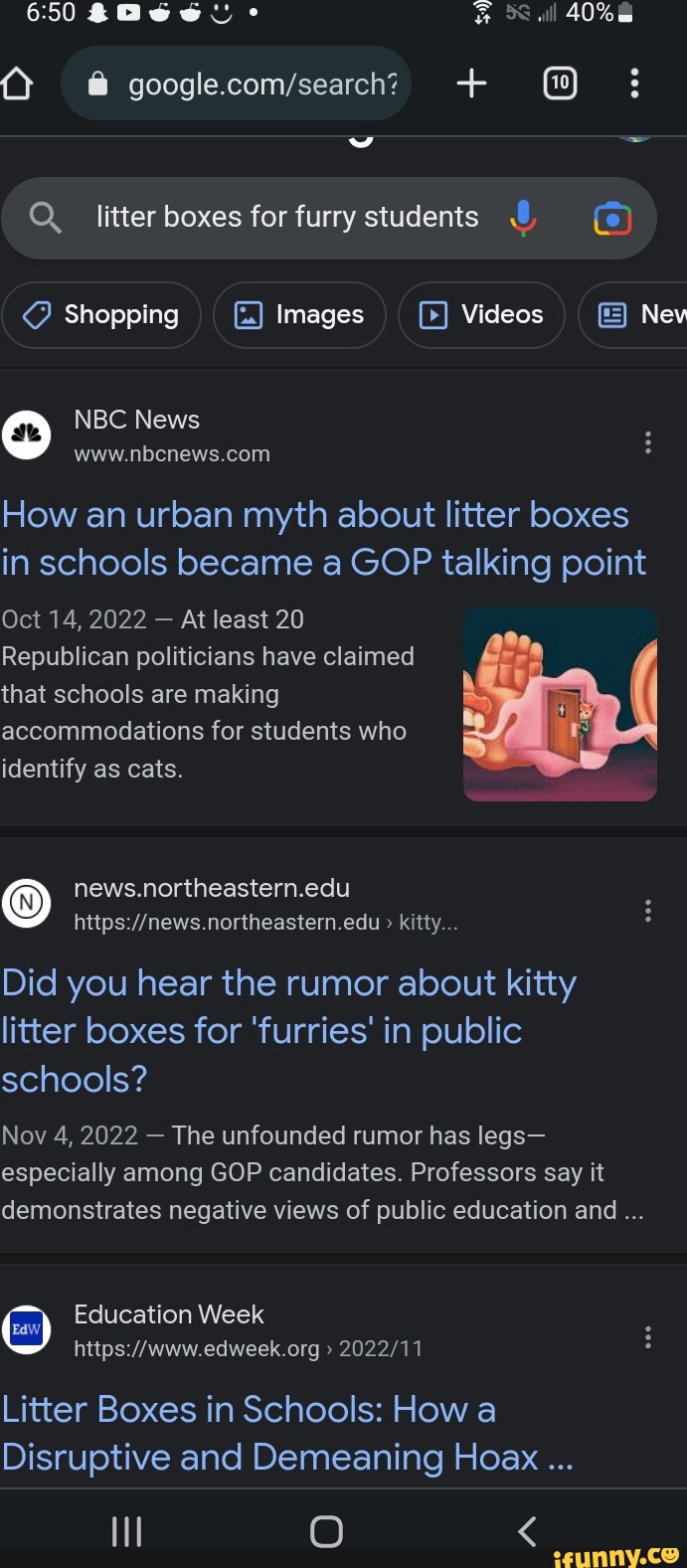Open more options for the Education Week result
This screenshot has height=1568, width=687.
tap(648, 1337)
